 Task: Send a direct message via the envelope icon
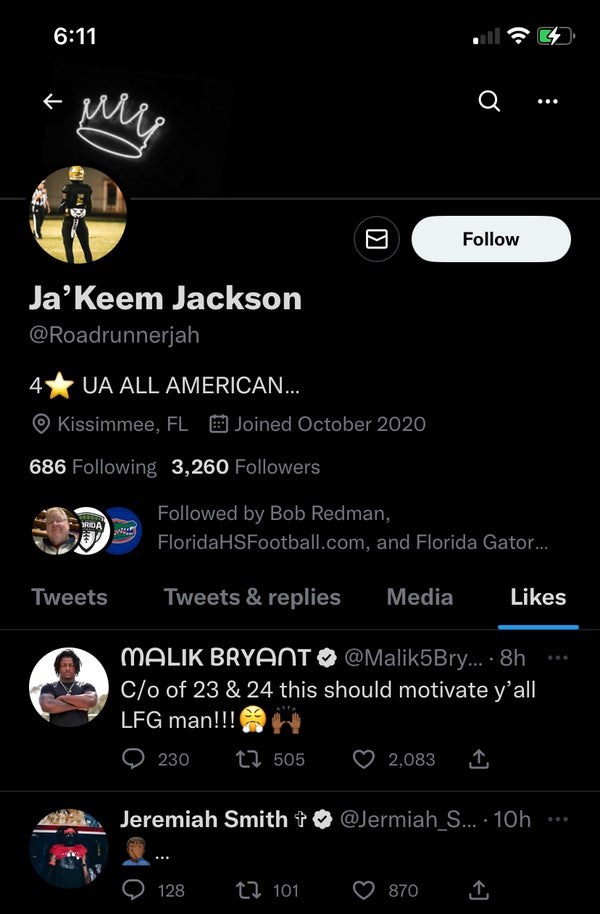[377, 240]
